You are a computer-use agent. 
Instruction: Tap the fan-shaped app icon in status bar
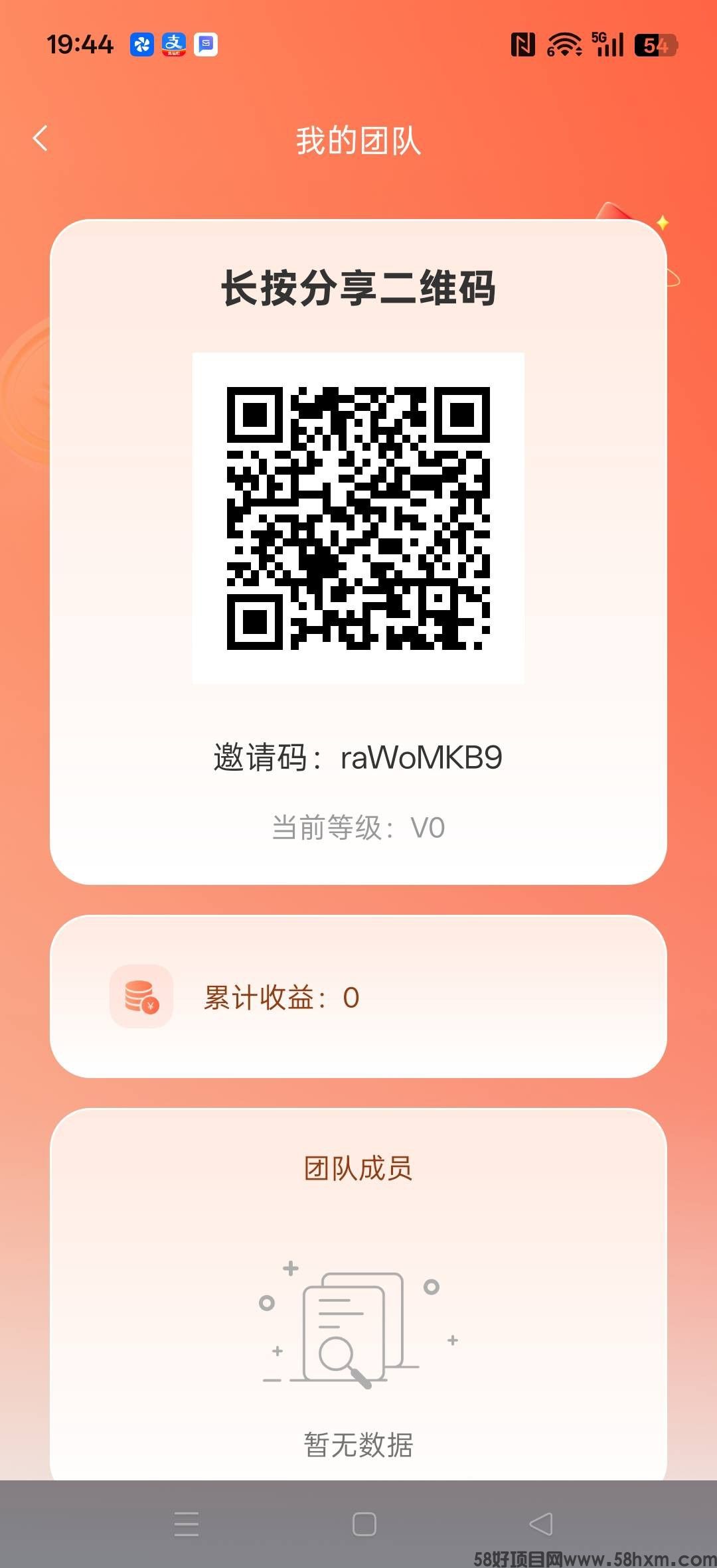(141, 44)
